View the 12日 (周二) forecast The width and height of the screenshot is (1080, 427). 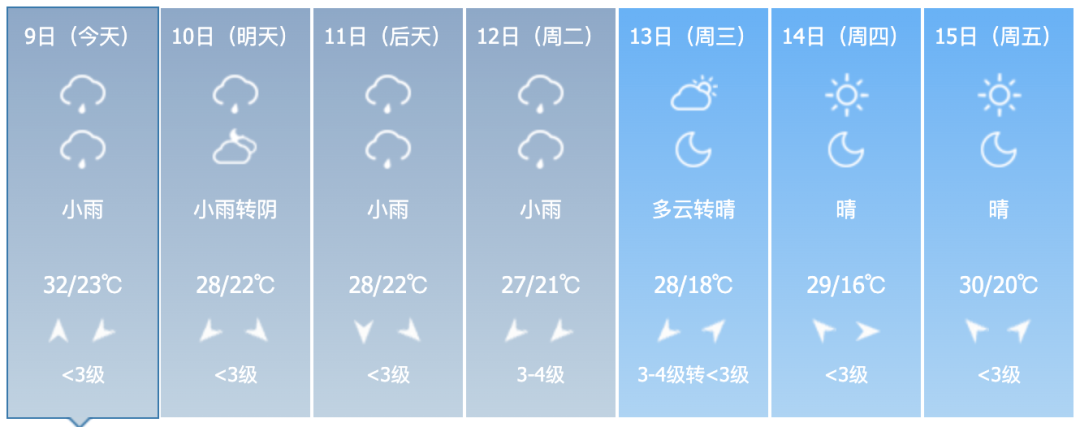(540, 212)
